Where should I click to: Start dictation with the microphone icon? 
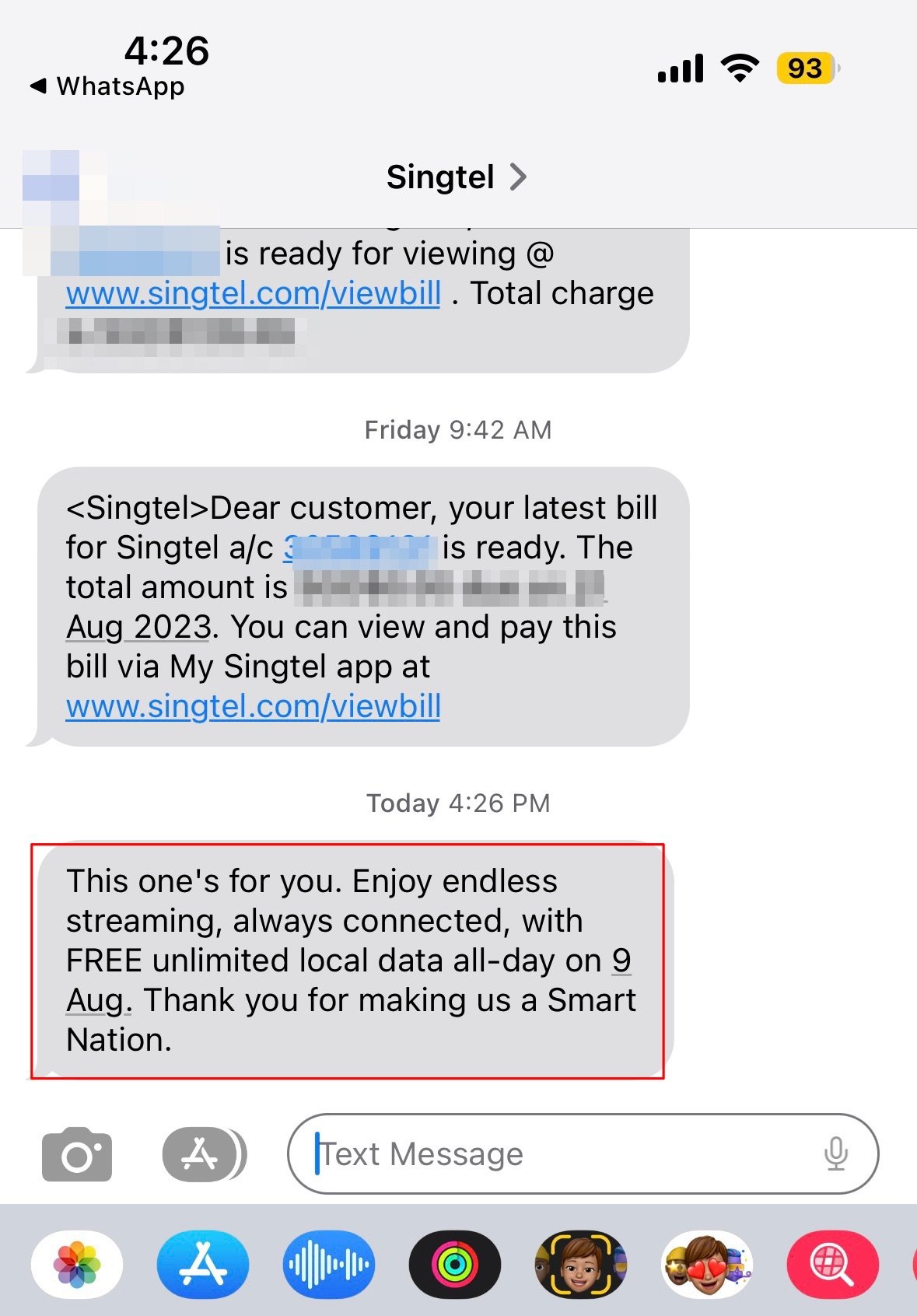pos(835,1154)
